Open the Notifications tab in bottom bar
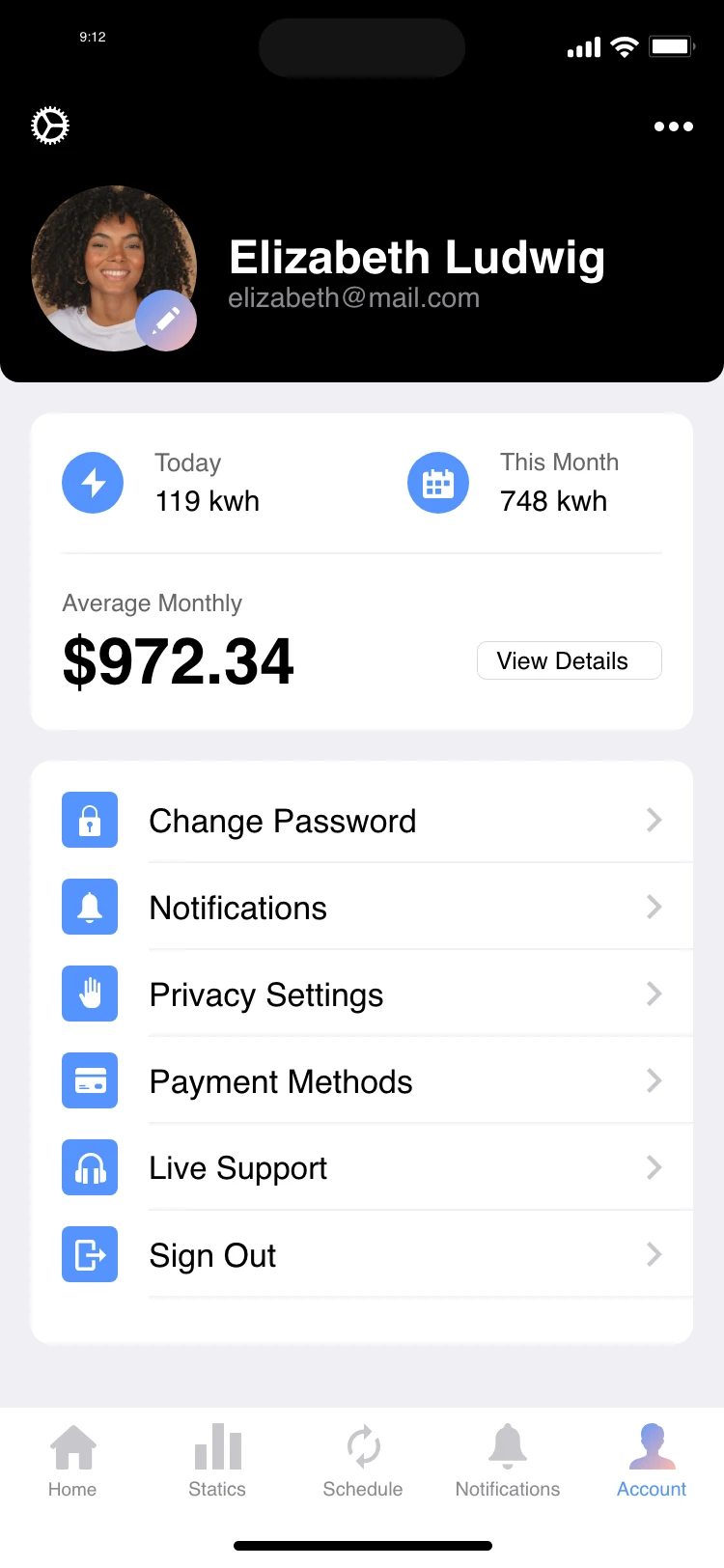 click(x=508, y=1461)
